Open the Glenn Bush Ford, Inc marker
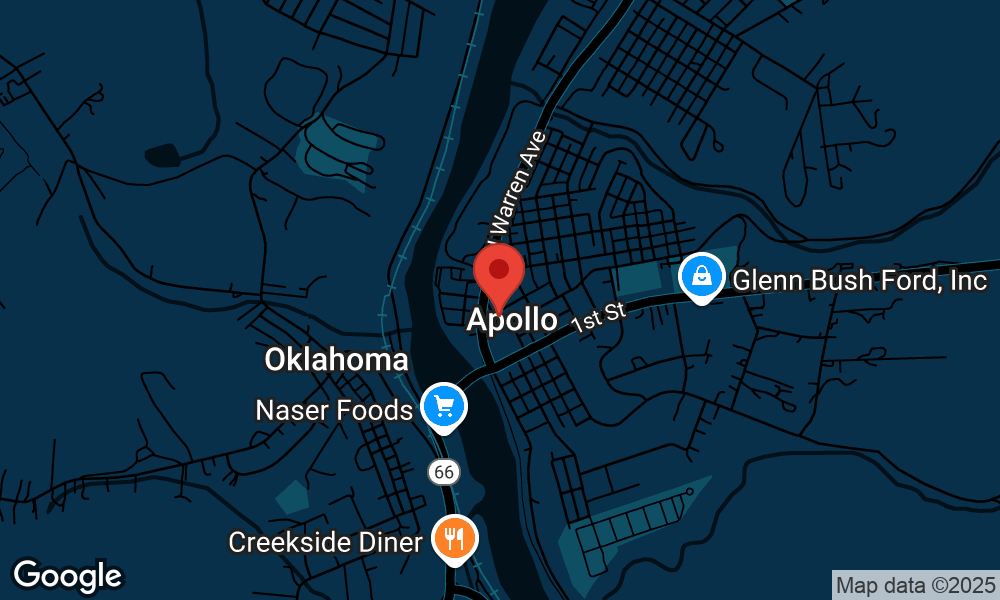Screen dimensions: 1000x600 pos(702,277)
